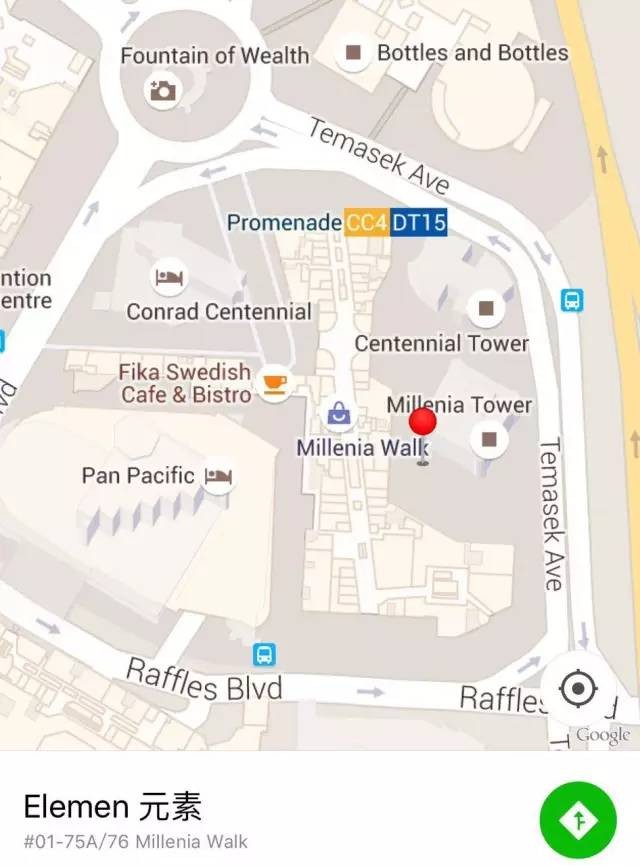
Task: Center map on my current location
Action: pyautogui.click(x=577, y=689)
